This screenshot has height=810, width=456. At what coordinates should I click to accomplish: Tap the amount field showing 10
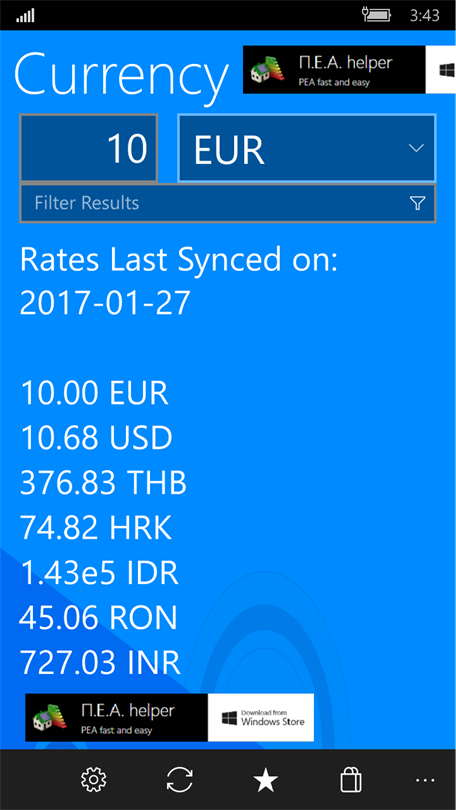[x=88, y=148]
